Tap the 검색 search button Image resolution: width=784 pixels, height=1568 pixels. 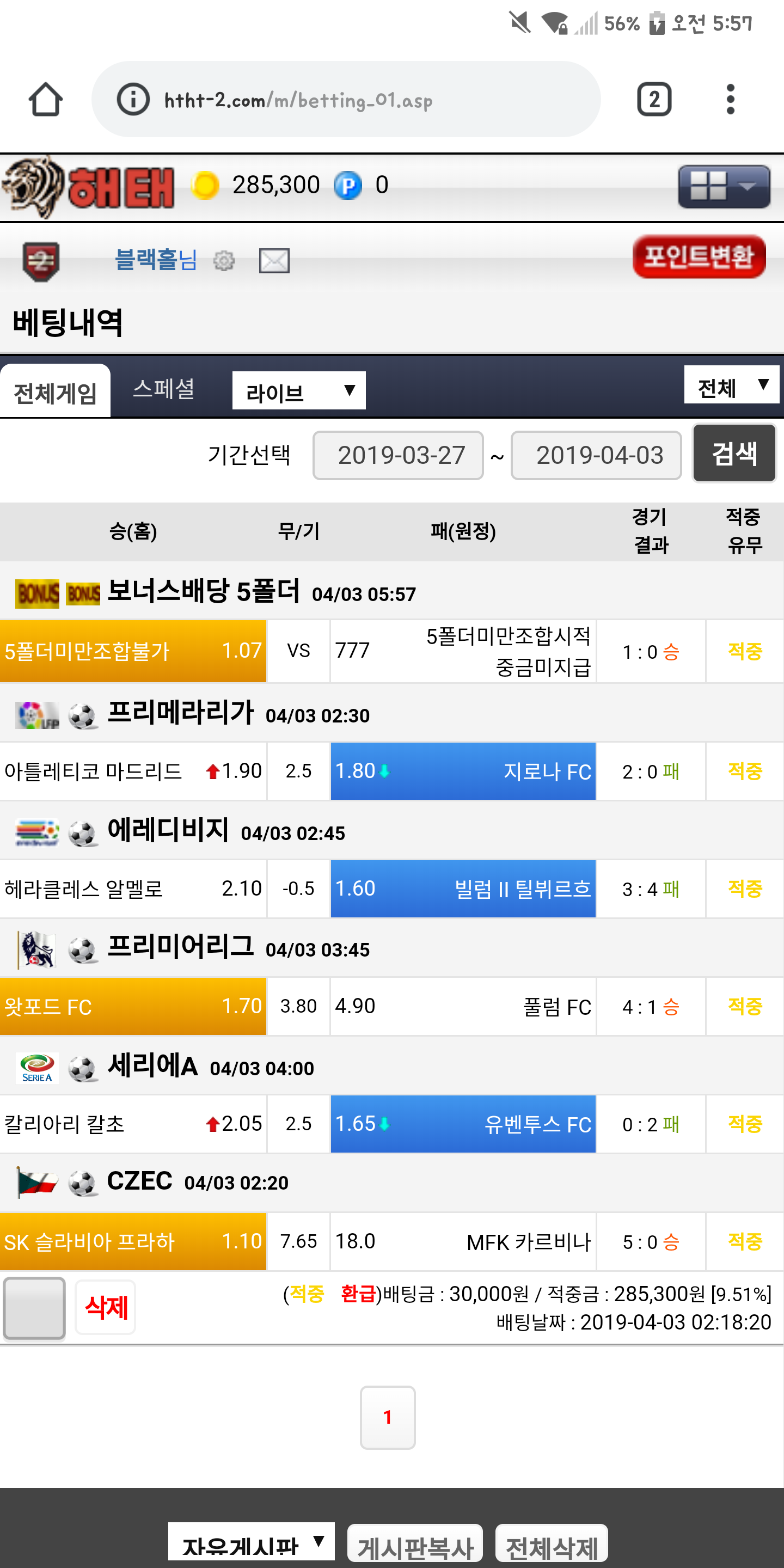734,454
